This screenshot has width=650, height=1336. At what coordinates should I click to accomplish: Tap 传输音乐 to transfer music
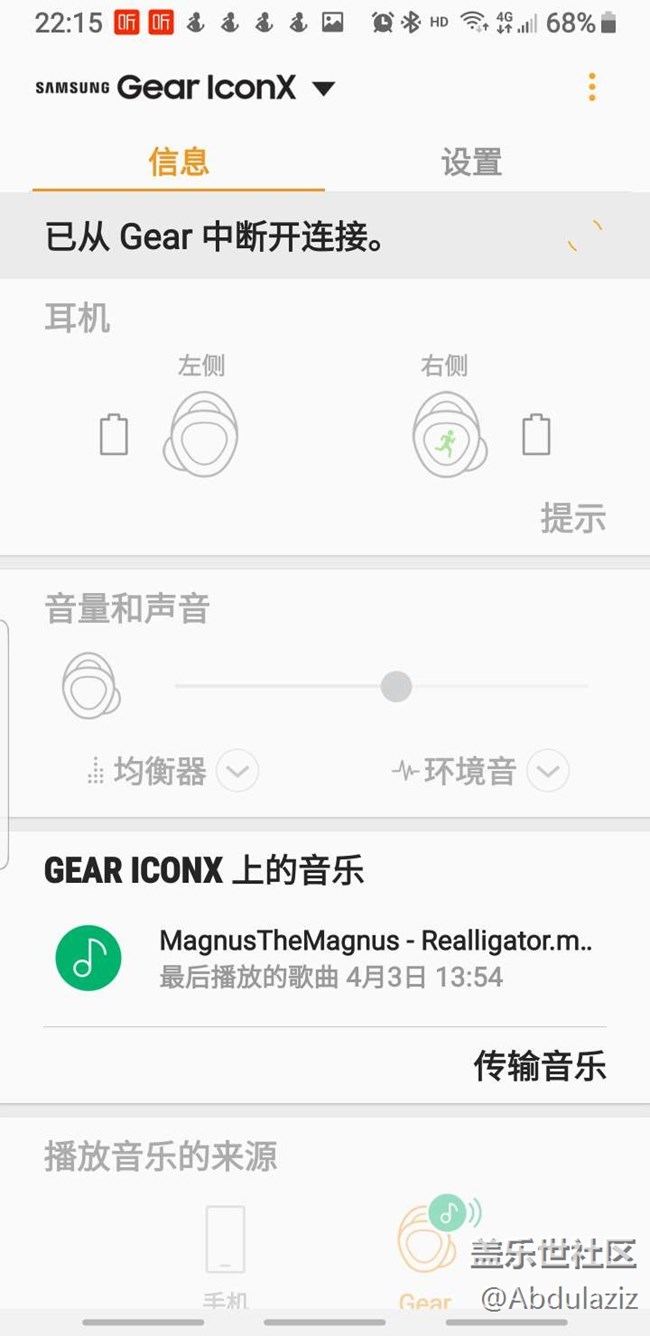pos(540,1066)
